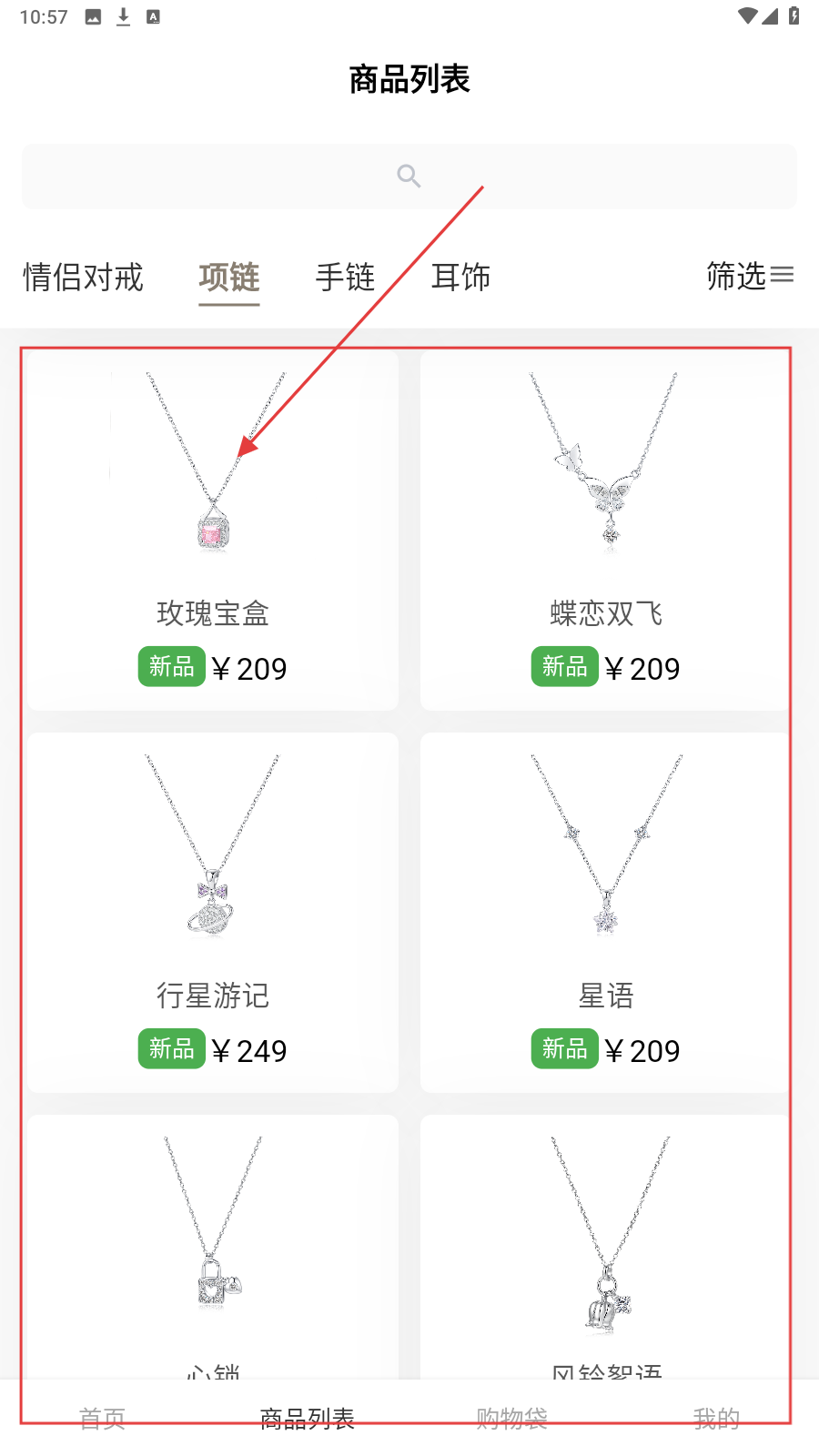This screenshot has height=1456, width=819.
Task: Open the 筛选 filter menu
Action: point(749,275)
